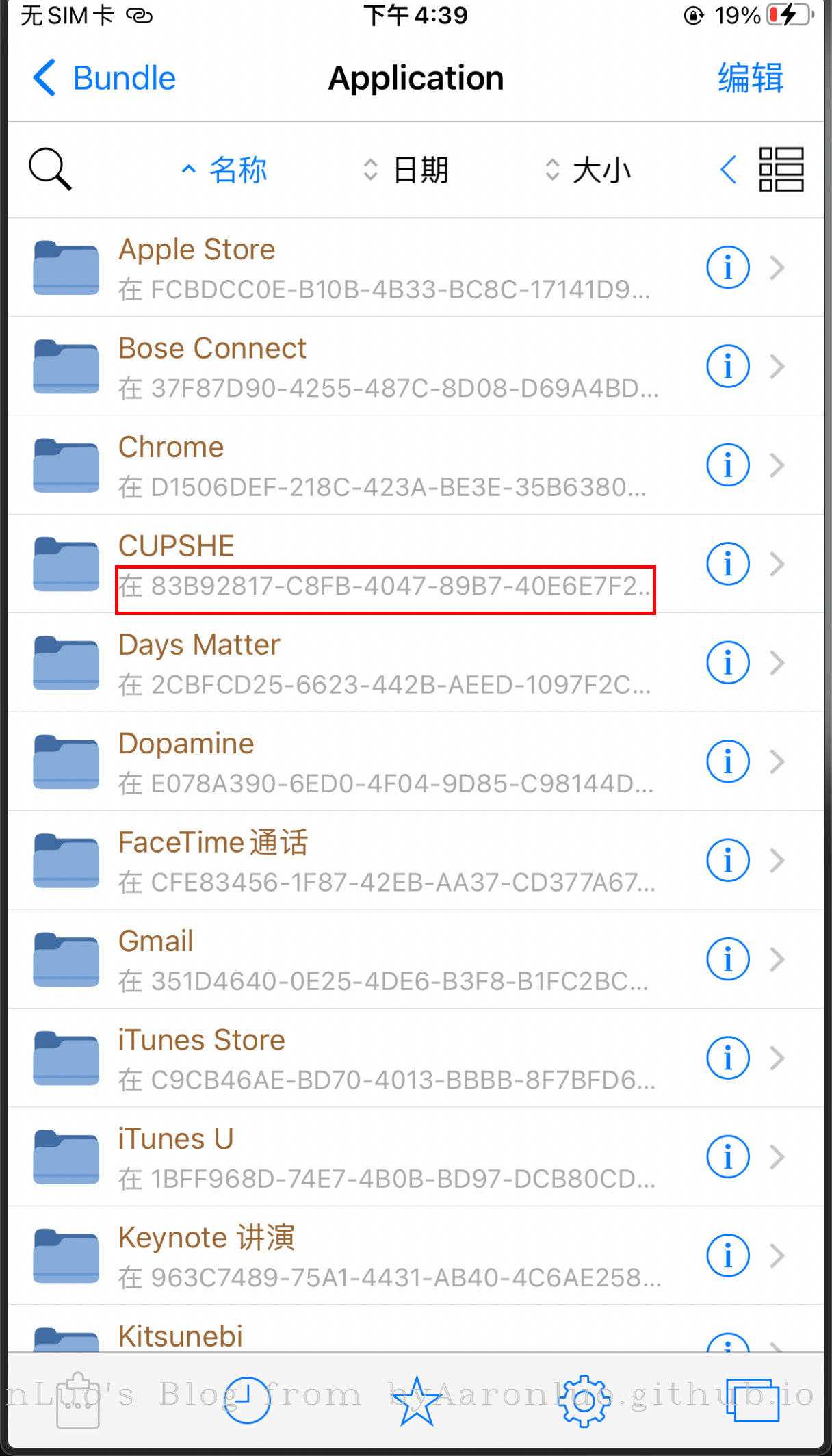Go back to Bundle
The image size is (832, 1456).
point(104,78)
